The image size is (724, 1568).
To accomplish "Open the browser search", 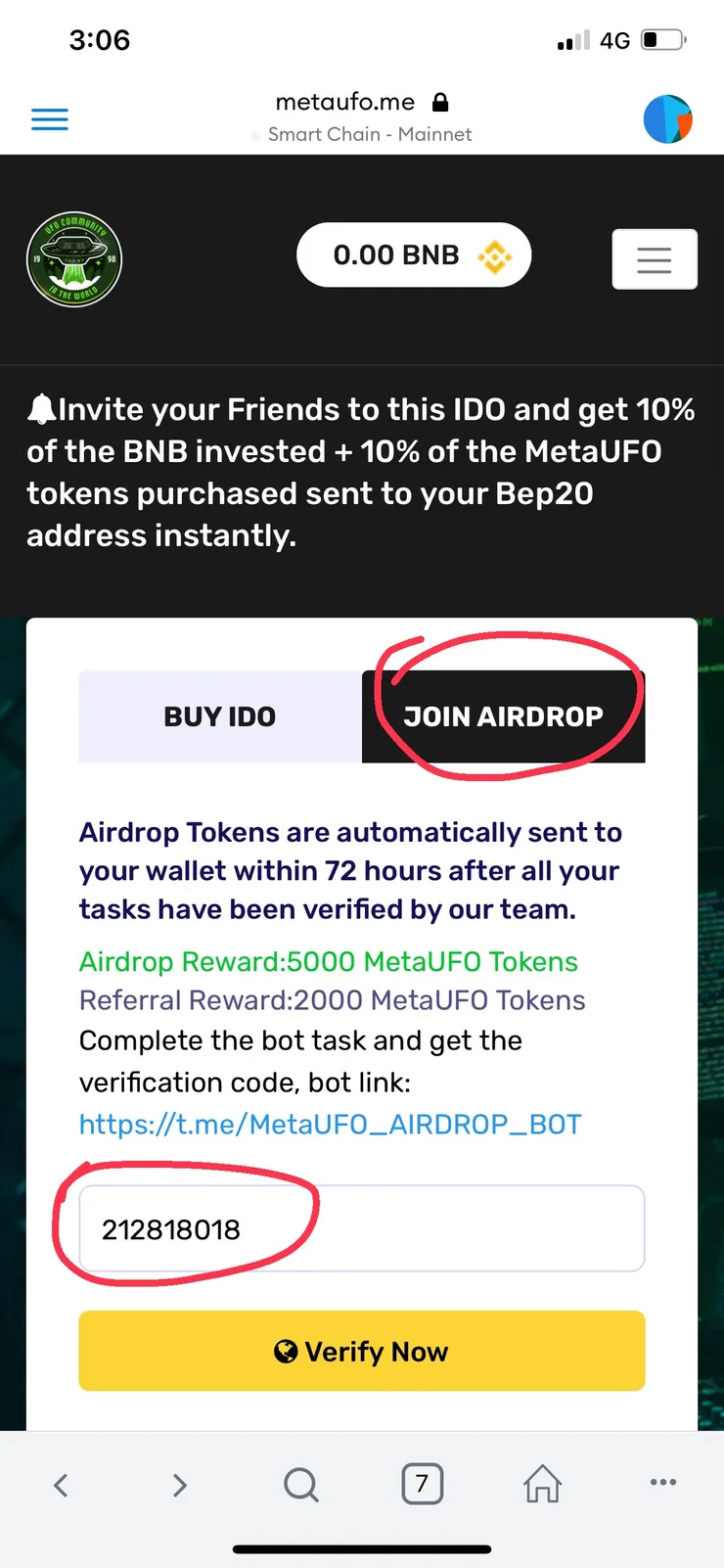I will click(301, 1485).
